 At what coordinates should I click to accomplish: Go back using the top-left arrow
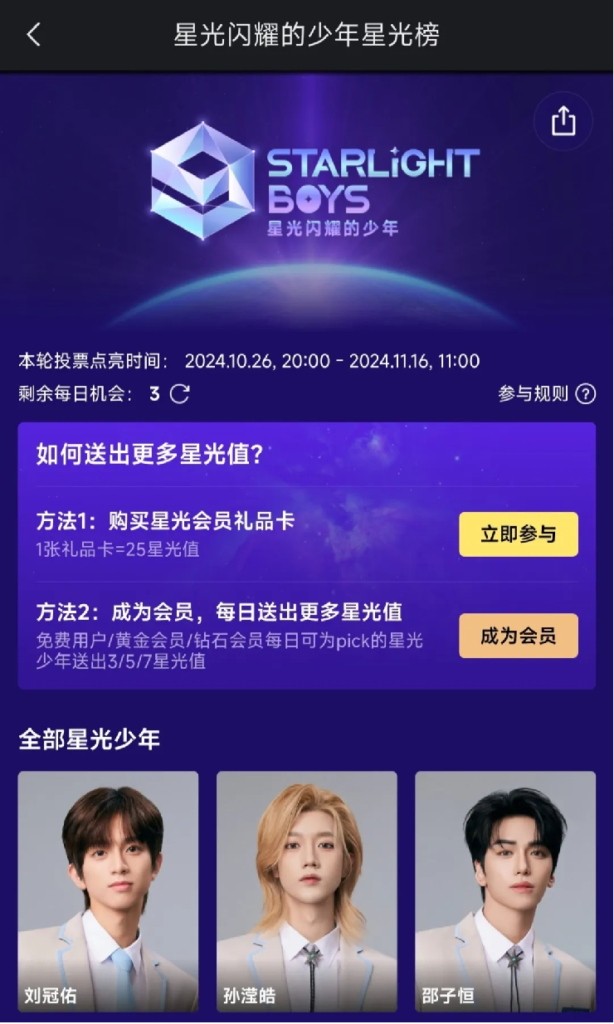tap(34, 35)
